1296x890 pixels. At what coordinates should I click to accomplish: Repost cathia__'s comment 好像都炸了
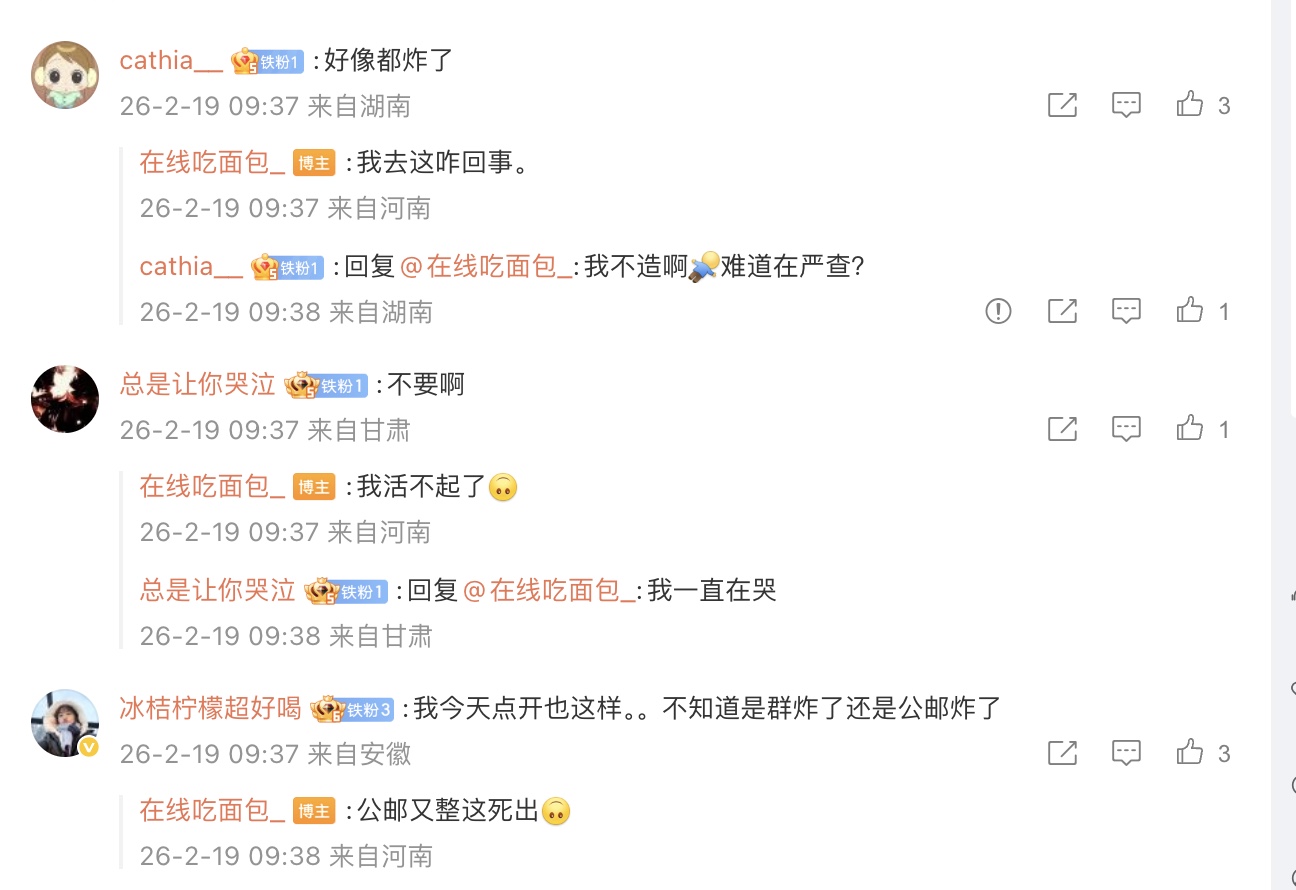click(x=1062, y=105)
